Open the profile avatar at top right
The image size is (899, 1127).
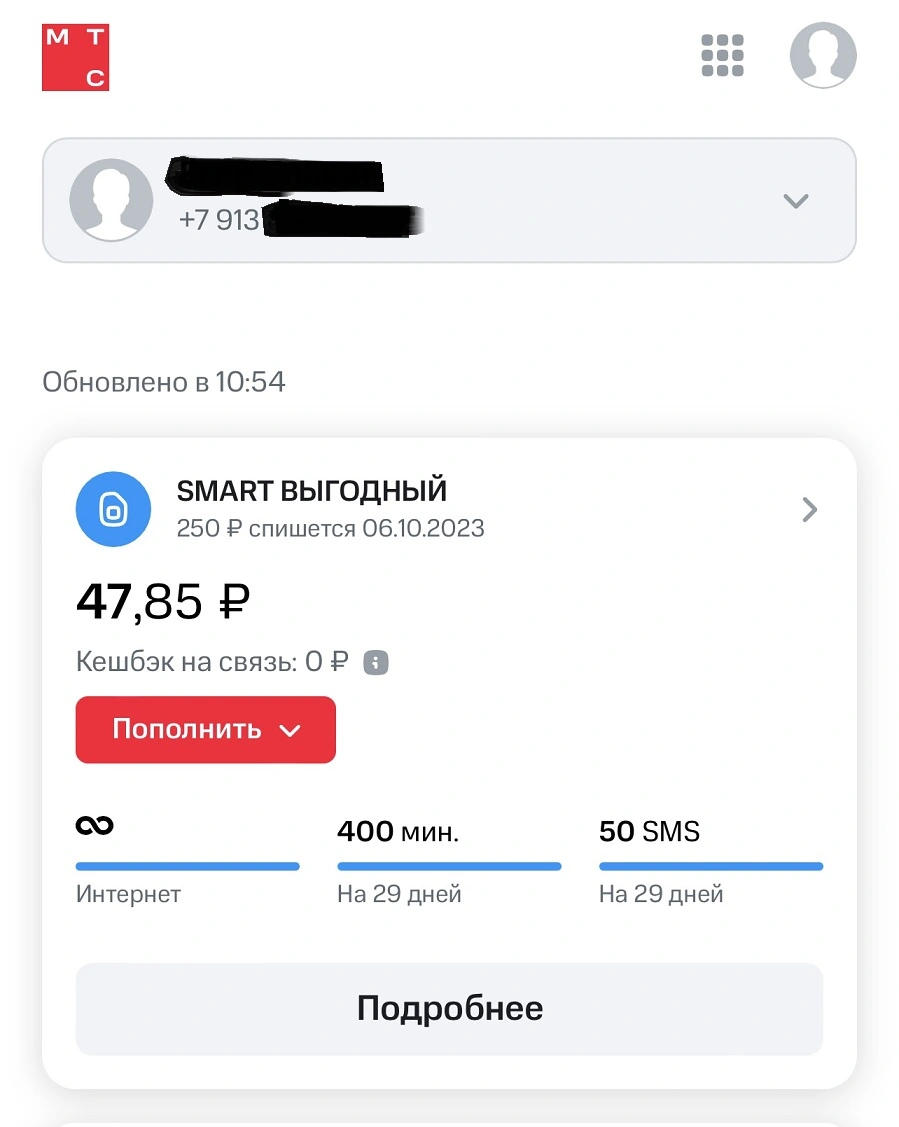click(x=823, y=55)
